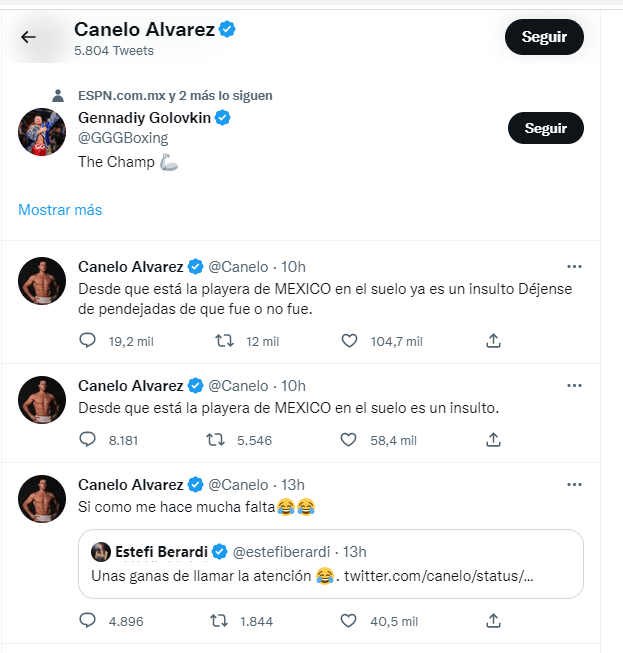
Task: Follow Gennadiy Golovkin via his Seguir button
Action: point(545,128)
